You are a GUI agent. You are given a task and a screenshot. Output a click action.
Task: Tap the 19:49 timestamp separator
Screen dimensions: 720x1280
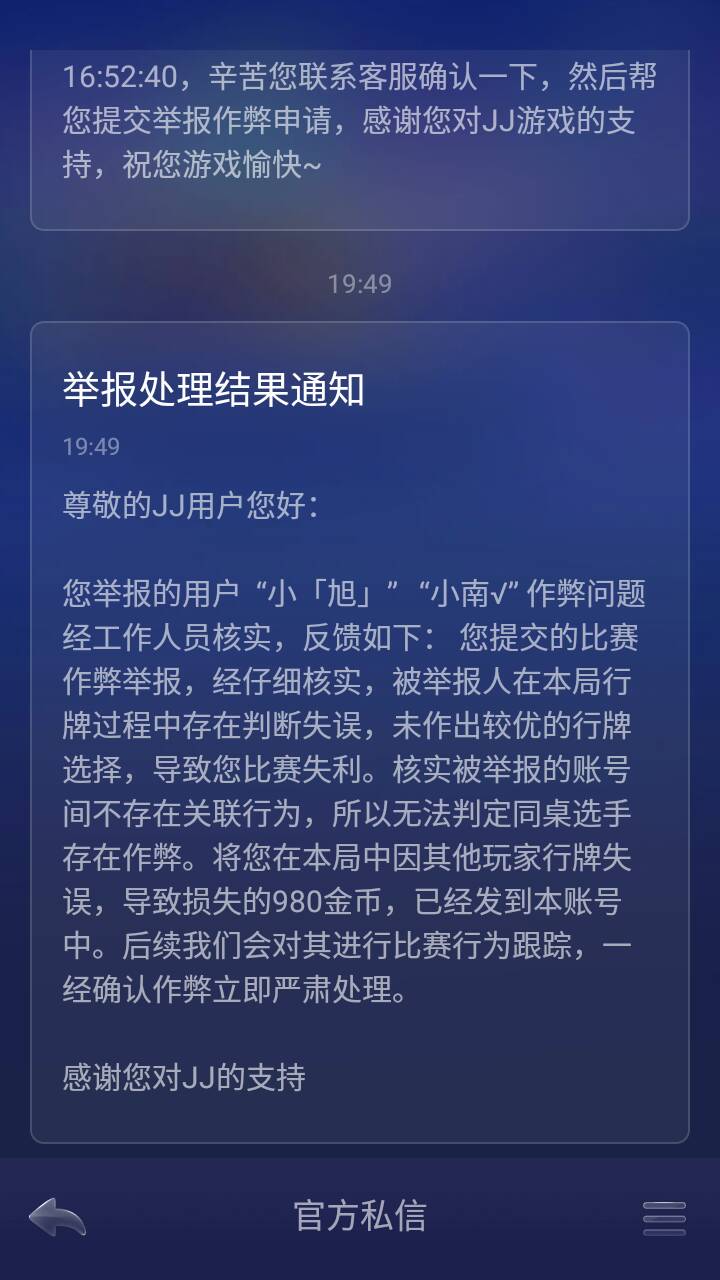pos(360,285)
